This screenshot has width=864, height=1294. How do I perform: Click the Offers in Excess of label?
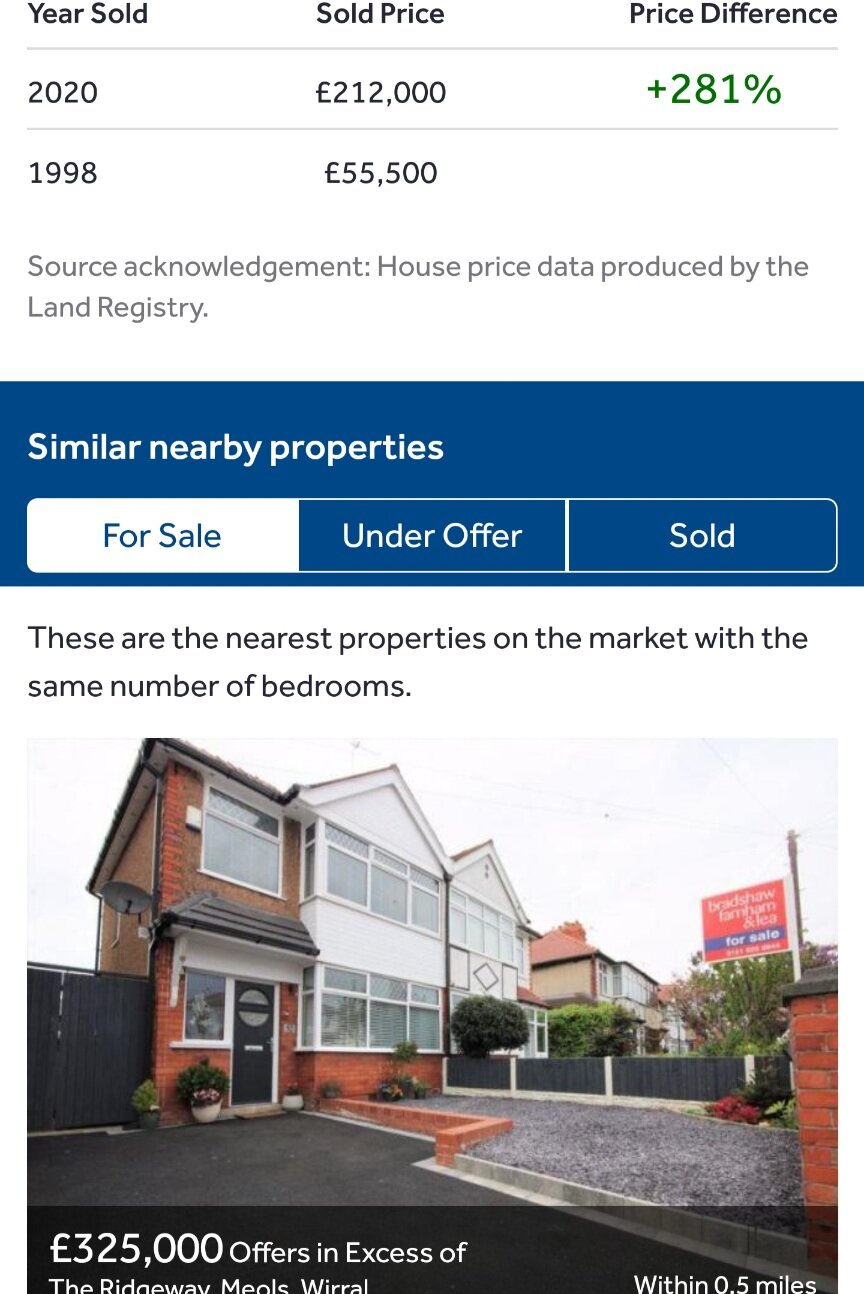point(347,1253)
